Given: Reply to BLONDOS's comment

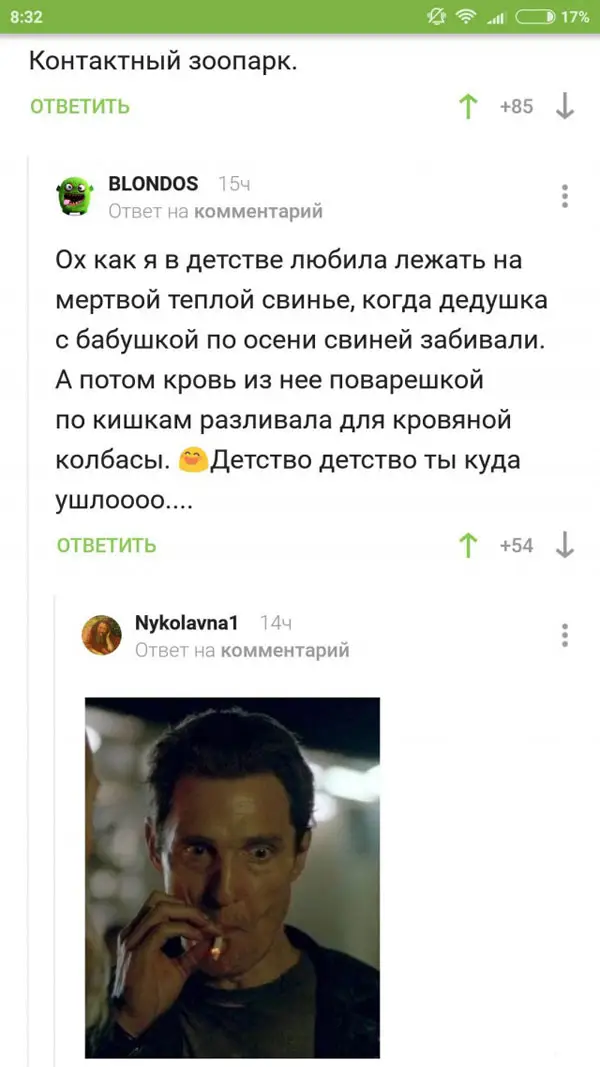Looking at the screenshot, I should click(107, 545).
